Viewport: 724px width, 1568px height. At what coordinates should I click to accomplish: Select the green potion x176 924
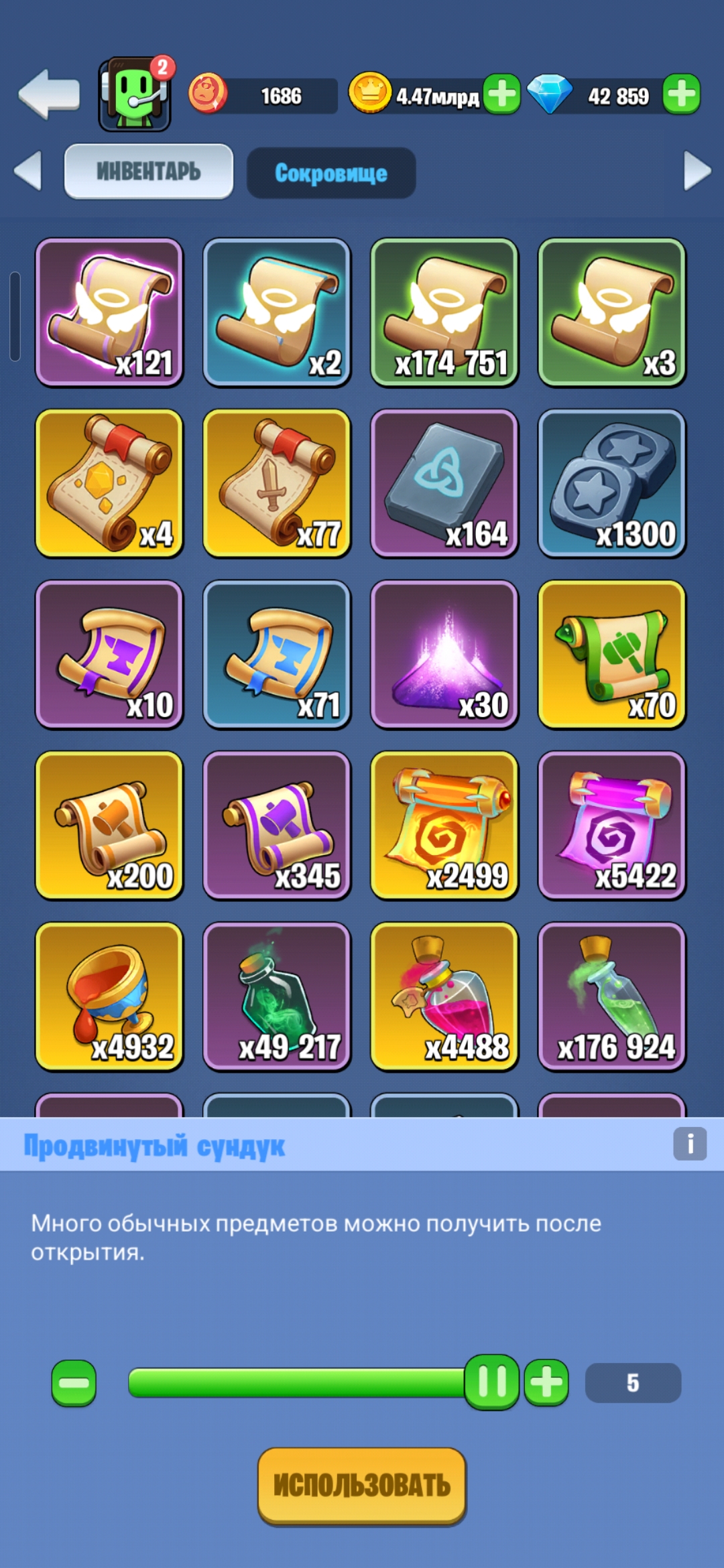612,996
